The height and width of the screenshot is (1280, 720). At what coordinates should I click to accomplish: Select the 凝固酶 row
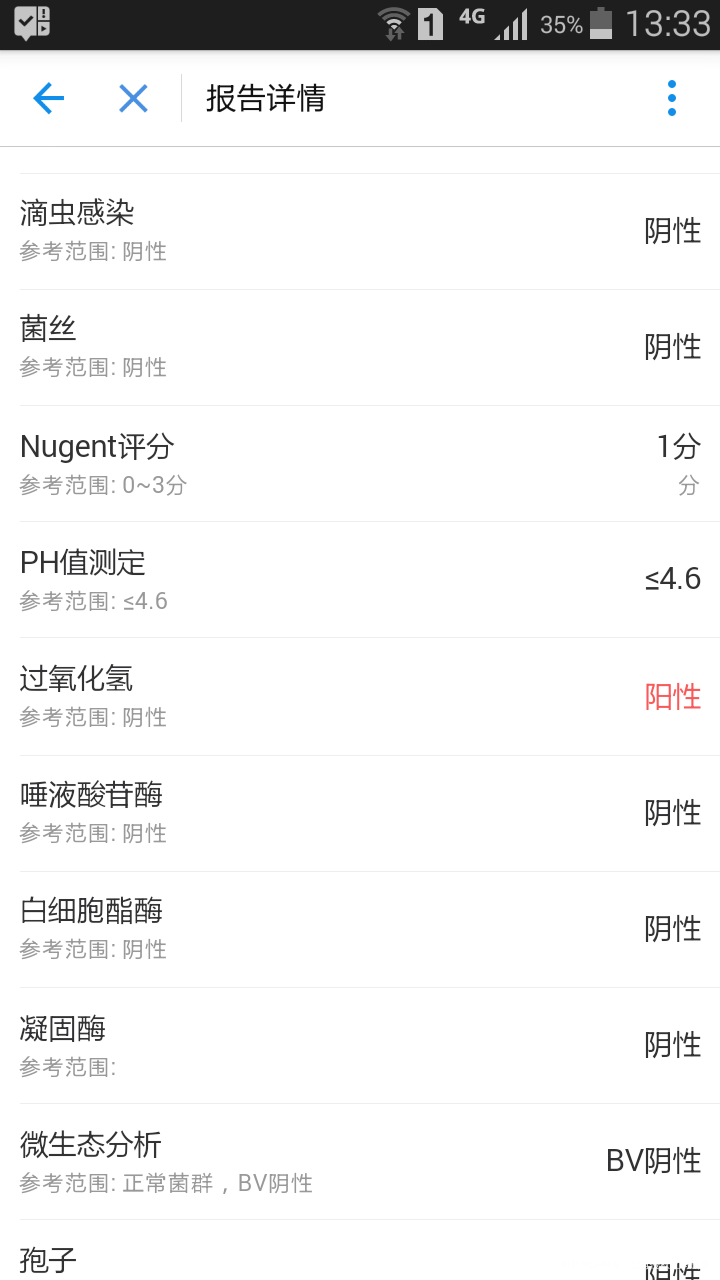(x=360, y=1043)
